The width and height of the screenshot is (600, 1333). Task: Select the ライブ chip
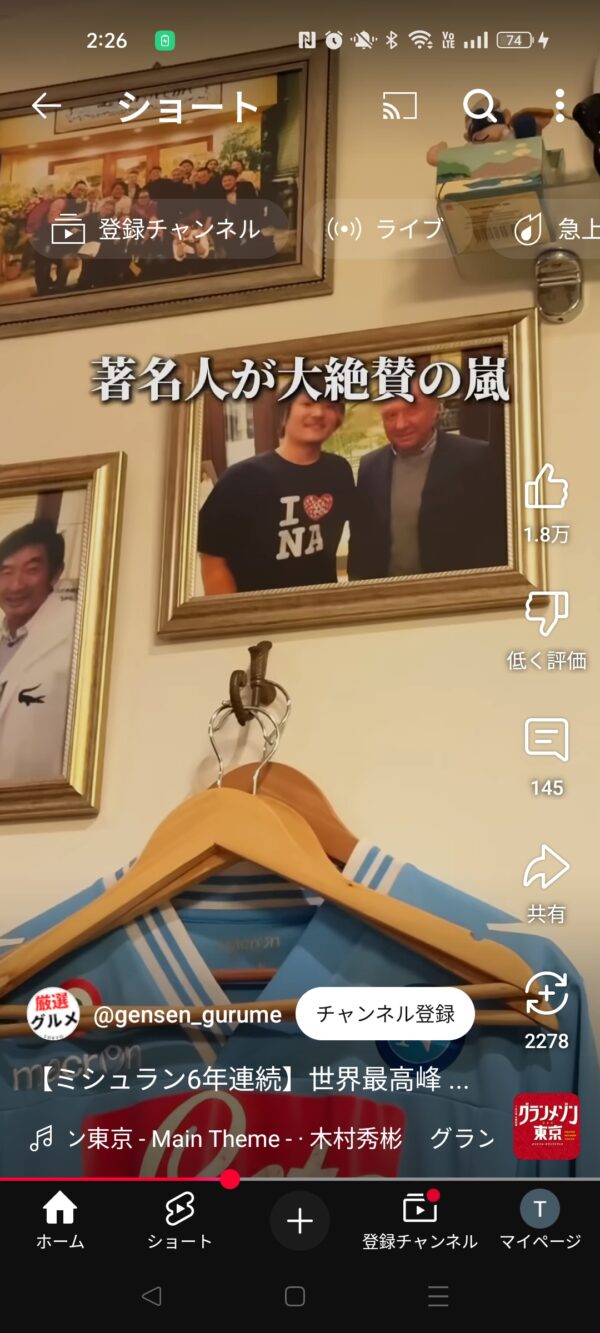(x=385, y=229)
